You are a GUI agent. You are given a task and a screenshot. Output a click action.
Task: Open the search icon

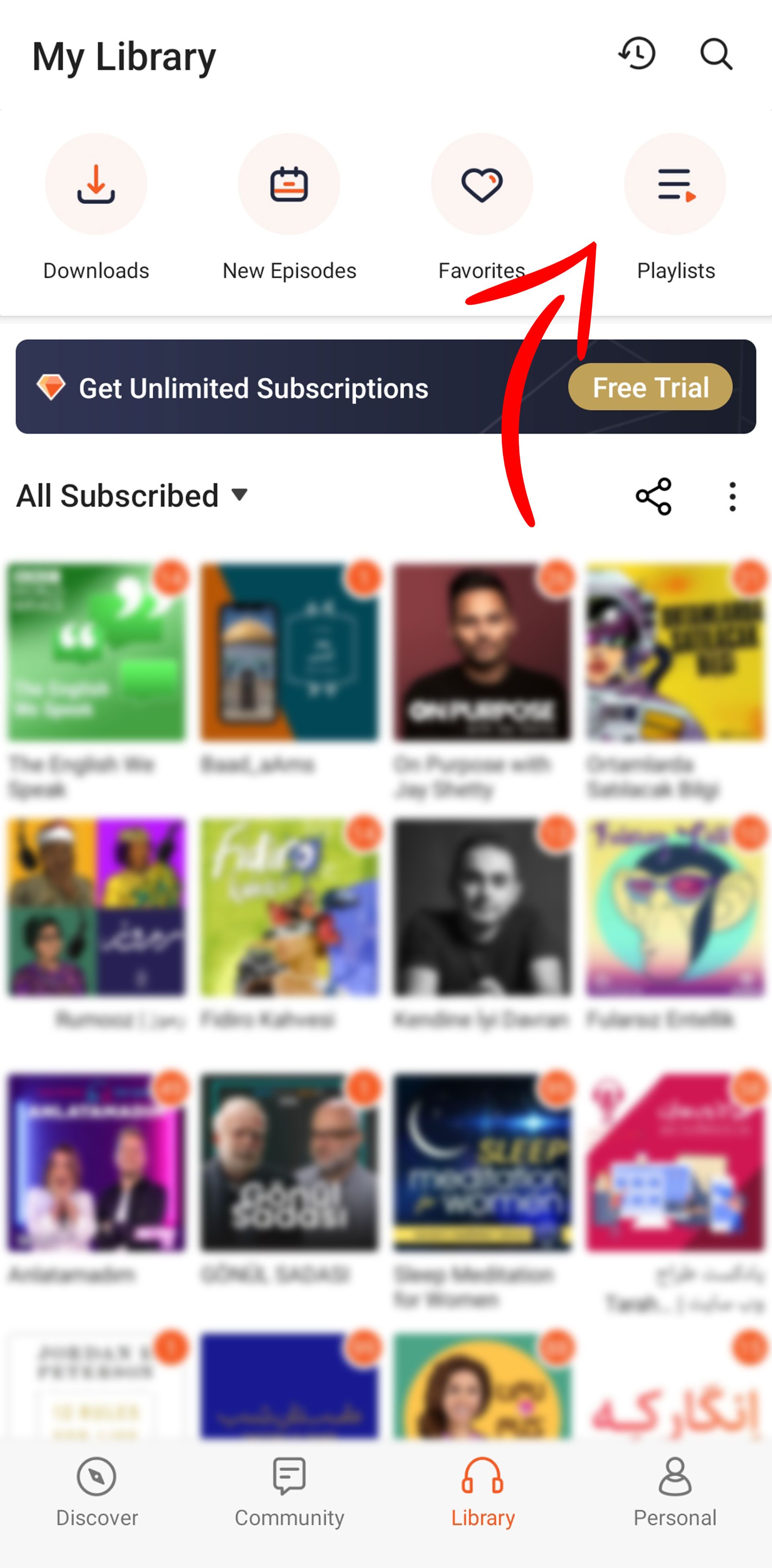[715, 55]
